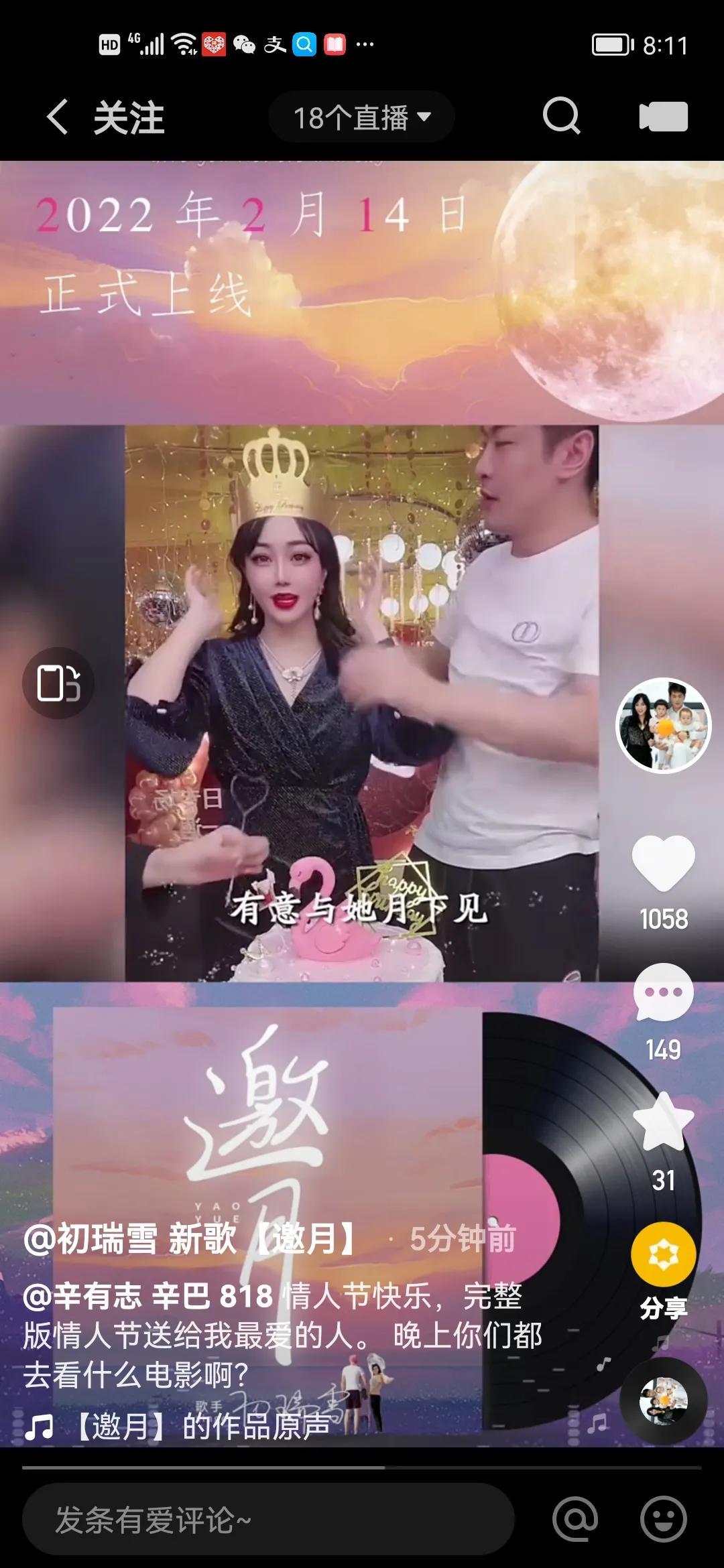
Task: Open the @辛有志 辛巴 818 mention
Action: click(x=147, y=1297)
